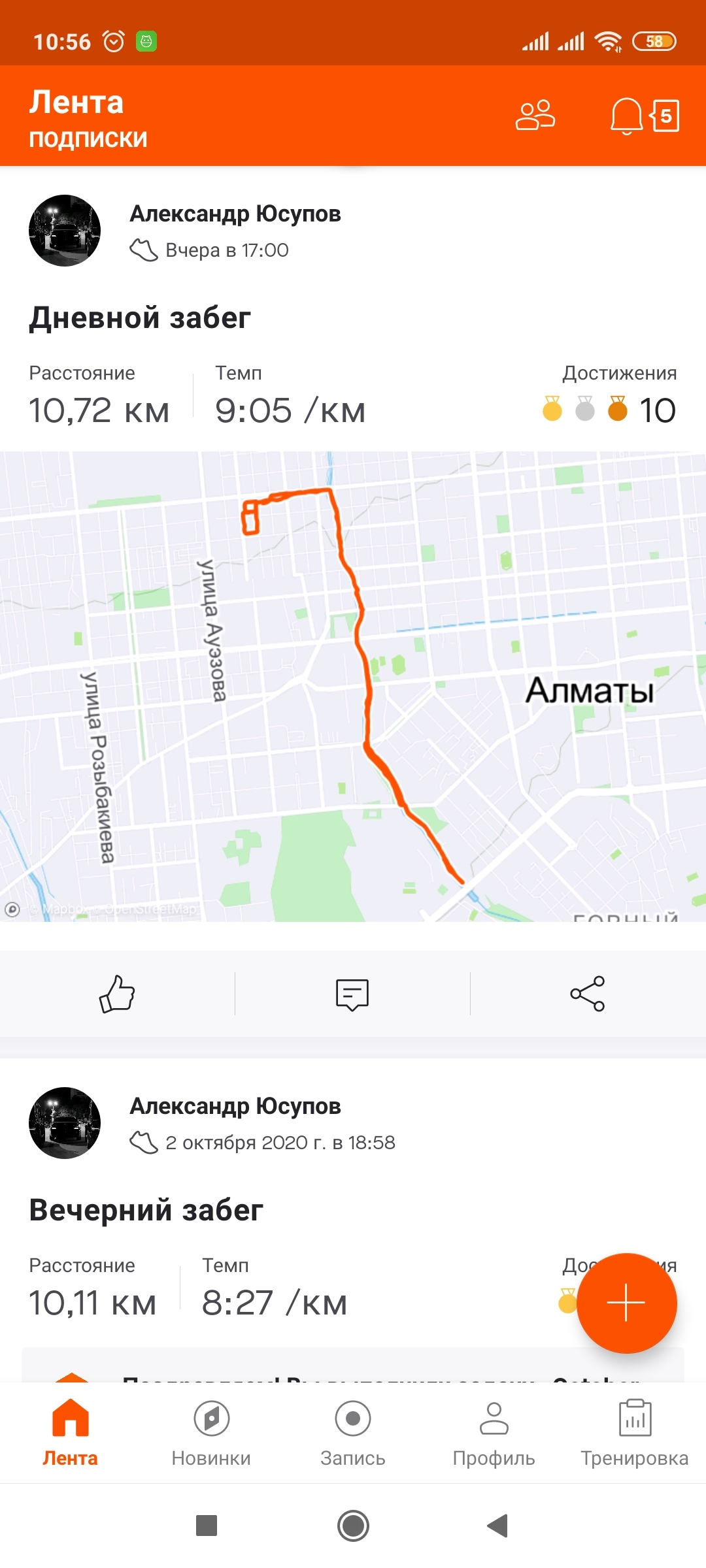Comment on the Дневной забег activity
Image resolution: width=706 pixels, height=1568 pixels.
click(352, 994)
